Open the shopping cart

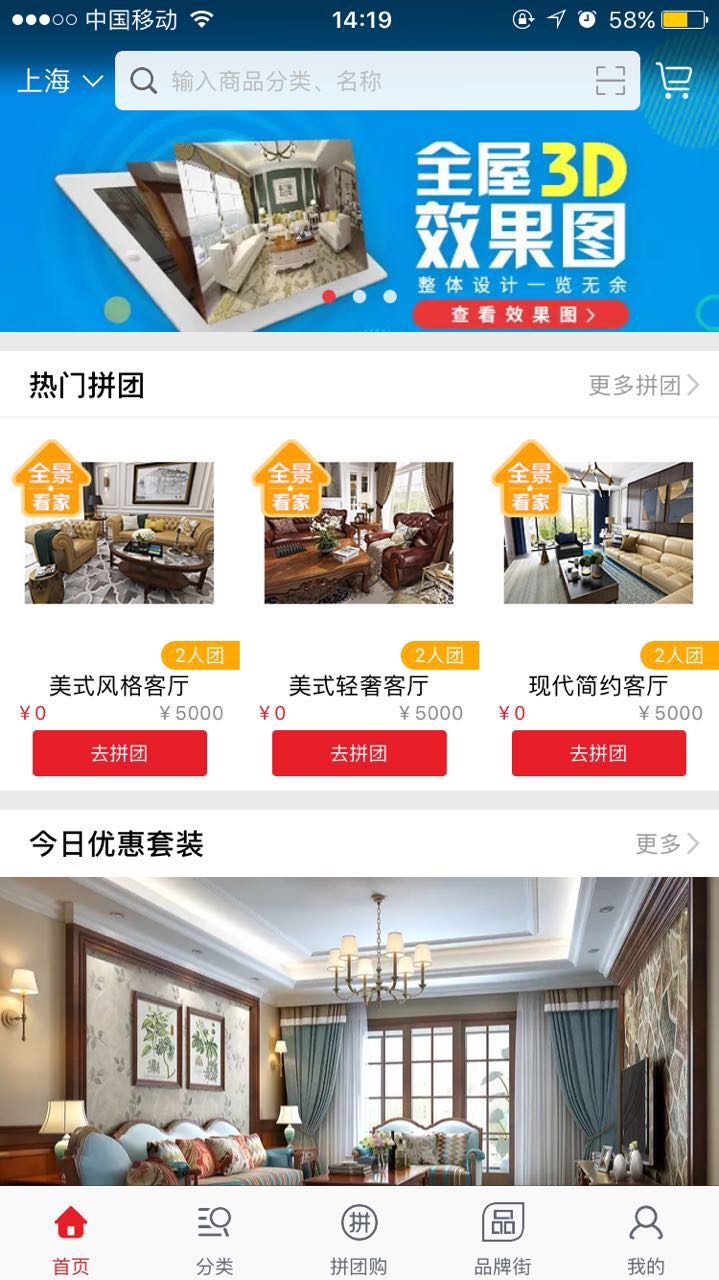tap(675, 81)
